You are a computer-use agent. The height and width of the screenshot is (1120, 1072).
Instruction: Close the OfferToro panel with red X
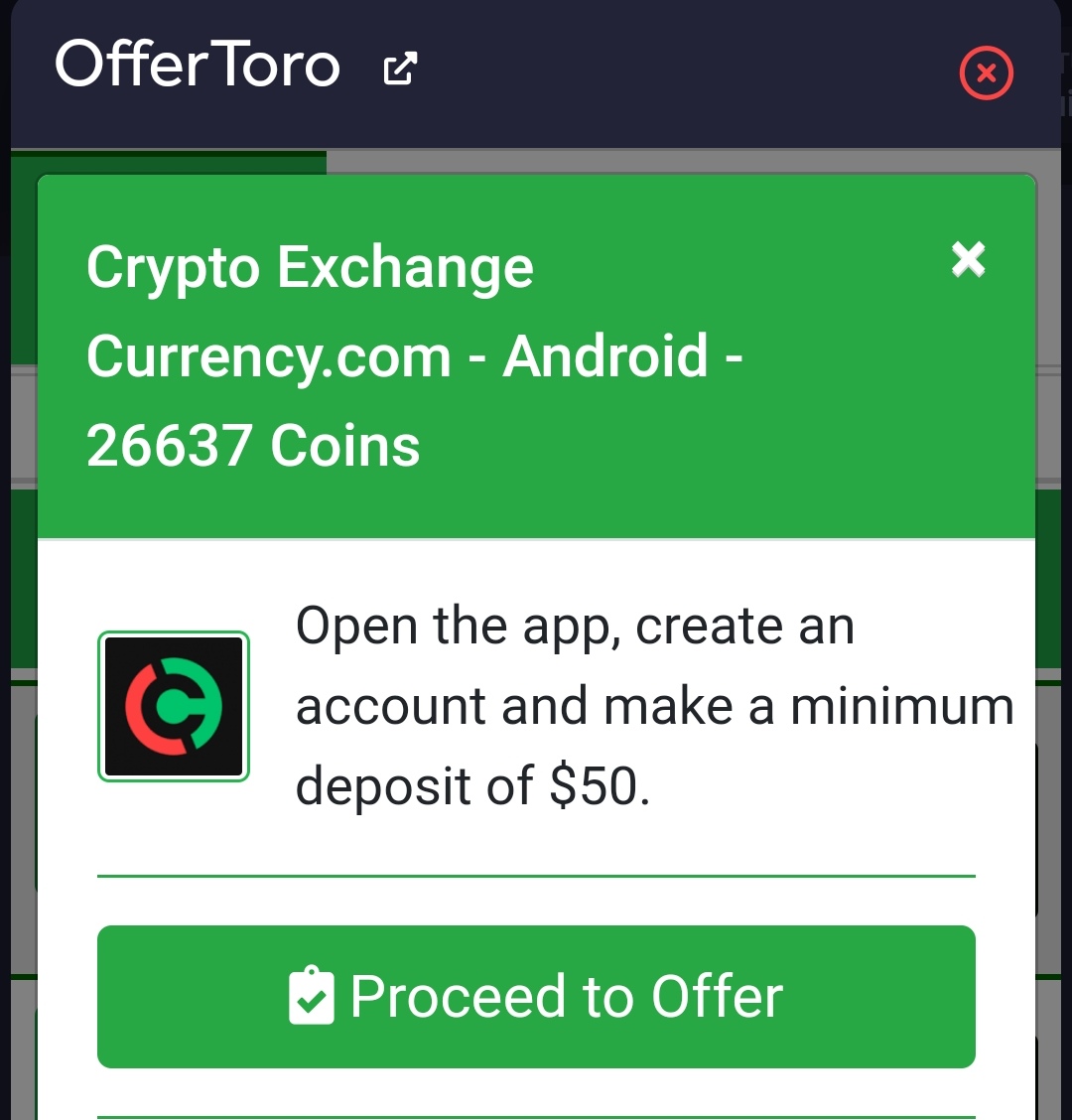click(x=986, y=72)
